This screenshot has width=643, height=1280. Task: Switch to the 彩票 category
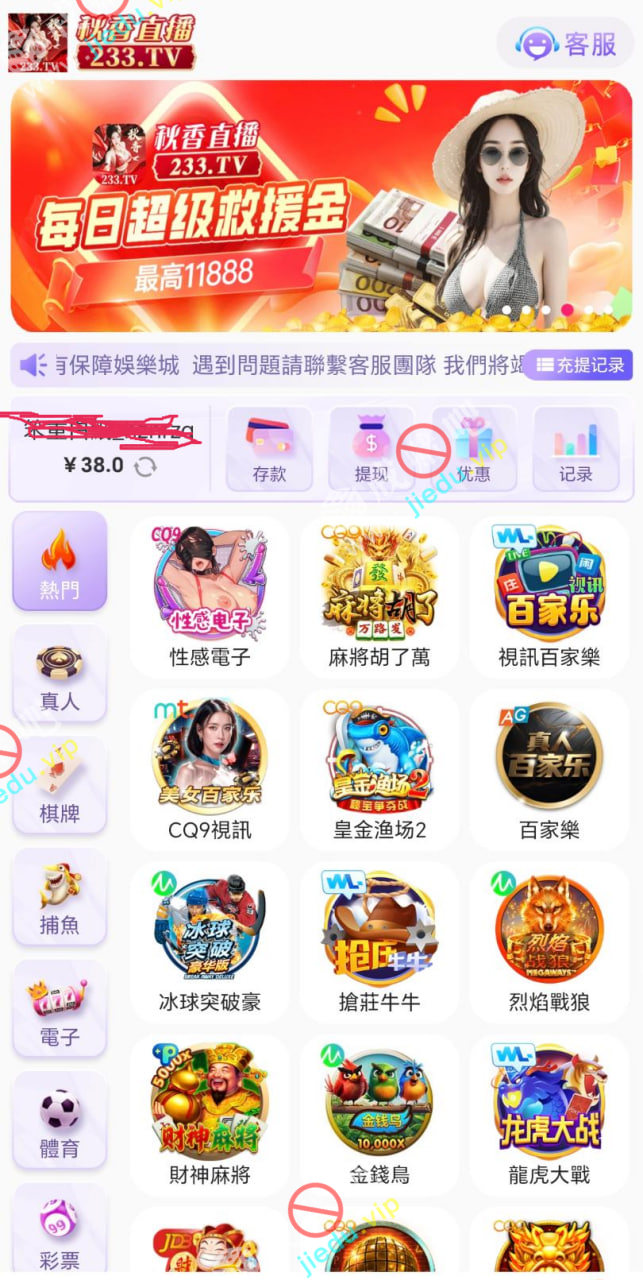pyautogui.click(x=59, y=1232)
